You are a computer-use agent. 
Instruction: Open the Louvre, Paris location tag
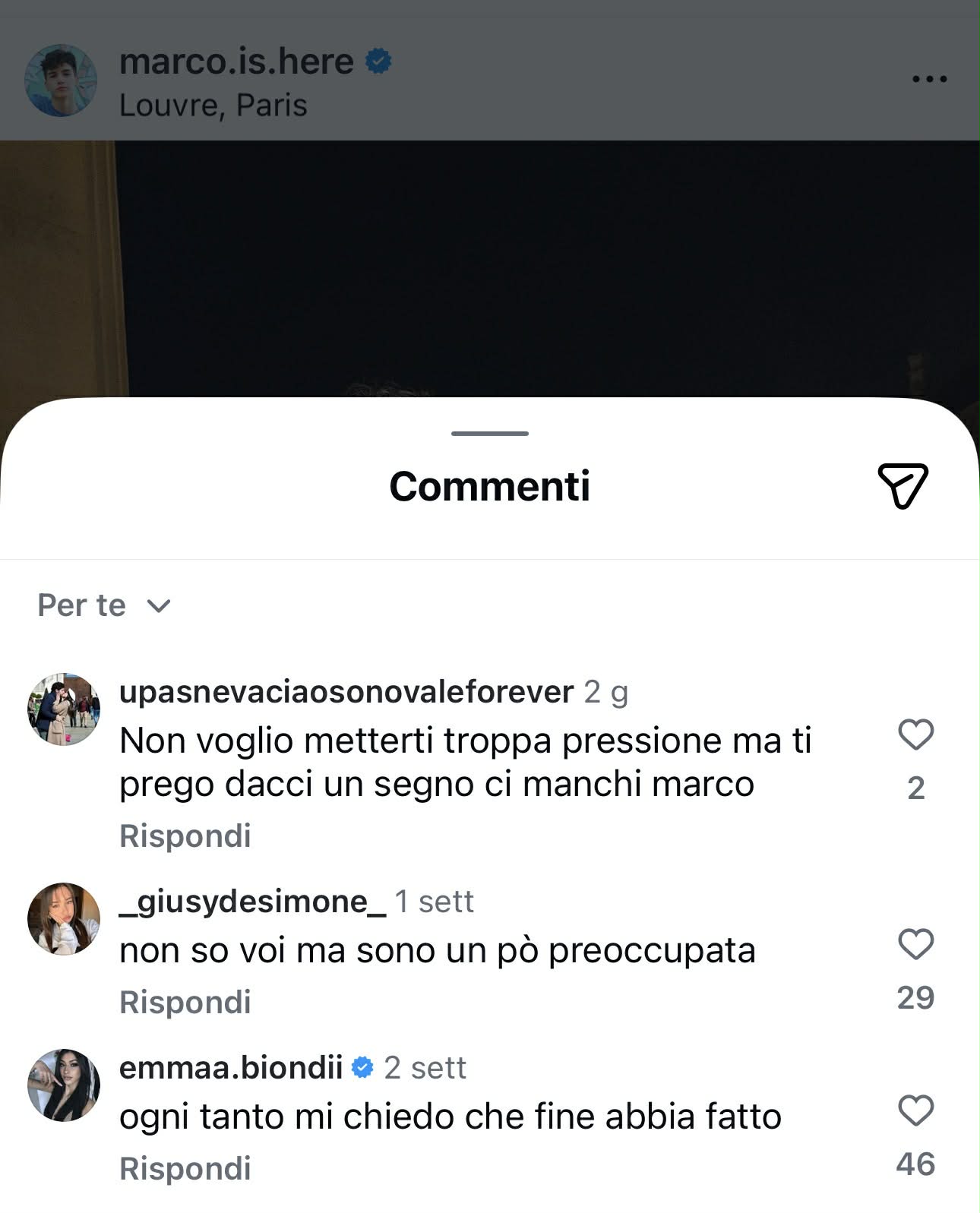coord(213,106)
